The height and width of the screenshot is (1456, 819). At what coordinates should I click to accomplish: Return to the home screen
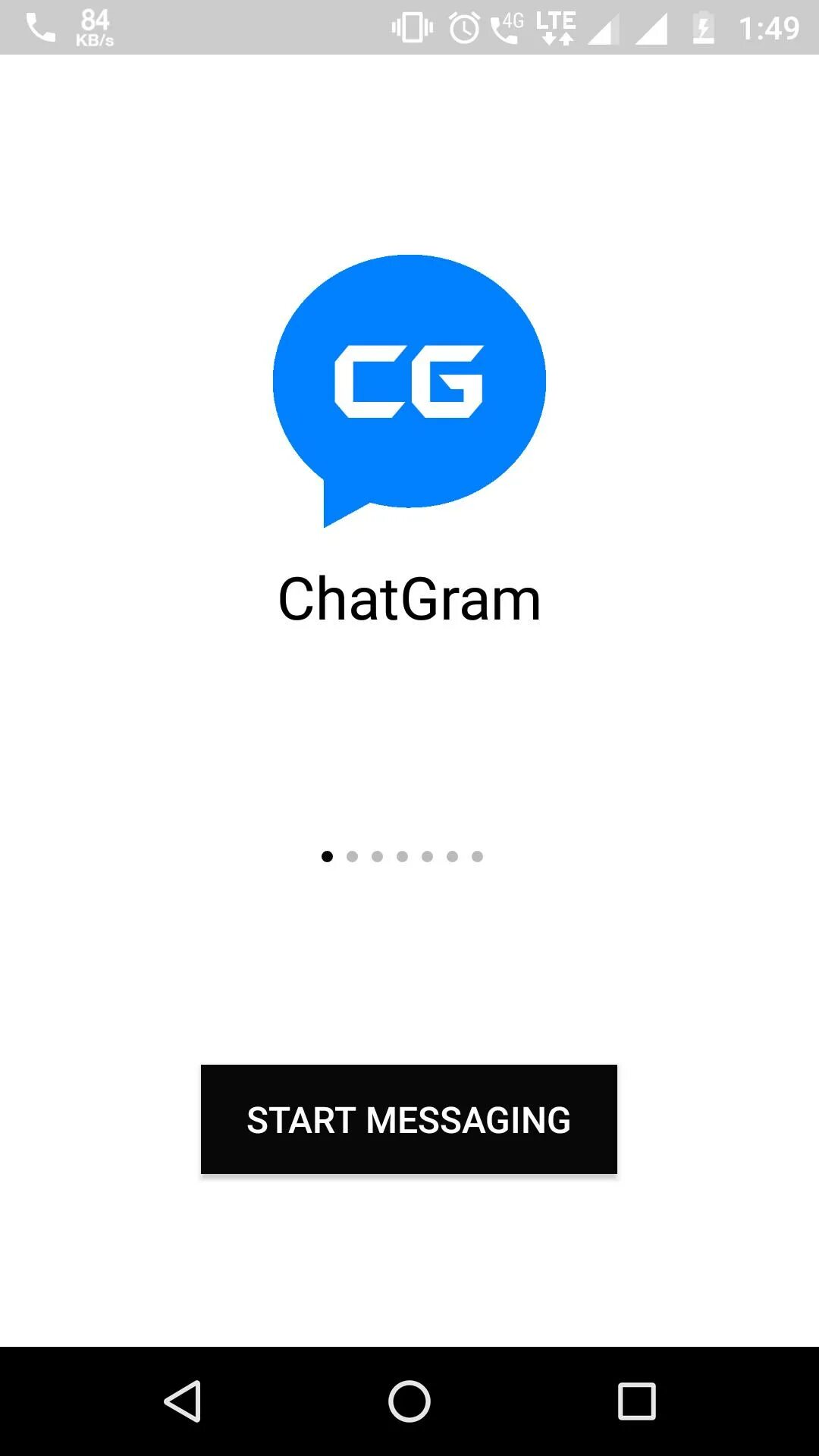tap(409, 1401)
